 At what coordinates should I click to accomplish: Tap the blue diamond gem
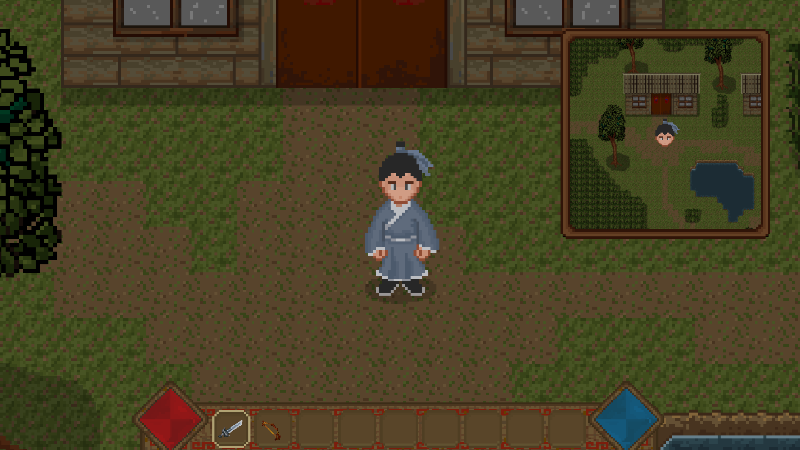[x=627, y=420]
